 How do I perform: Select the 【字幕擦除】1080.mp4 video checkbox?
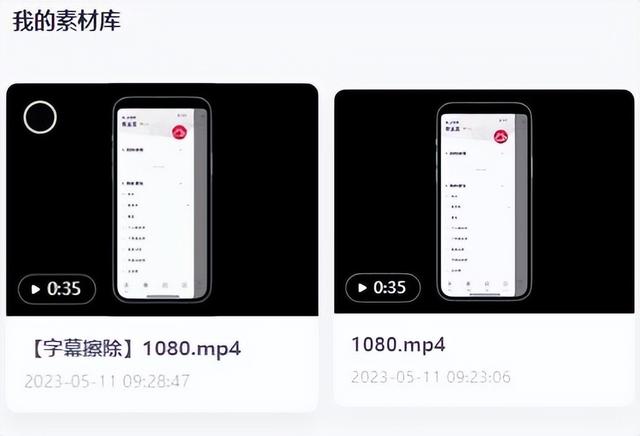pyautogui.click(x=40, y=118)
